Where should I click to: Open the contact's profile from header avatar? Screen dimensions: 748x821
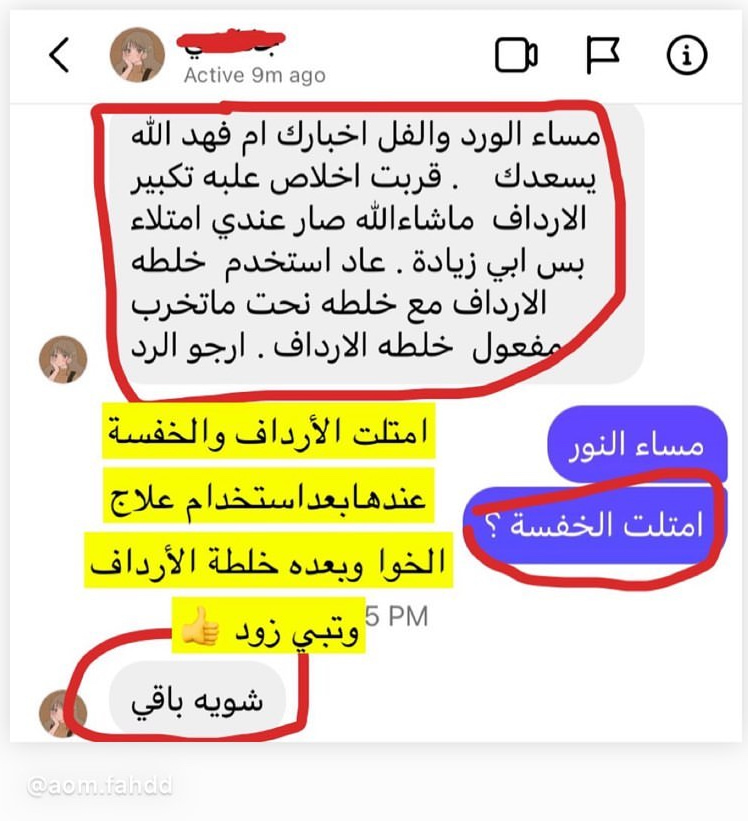tap(137, 55)
